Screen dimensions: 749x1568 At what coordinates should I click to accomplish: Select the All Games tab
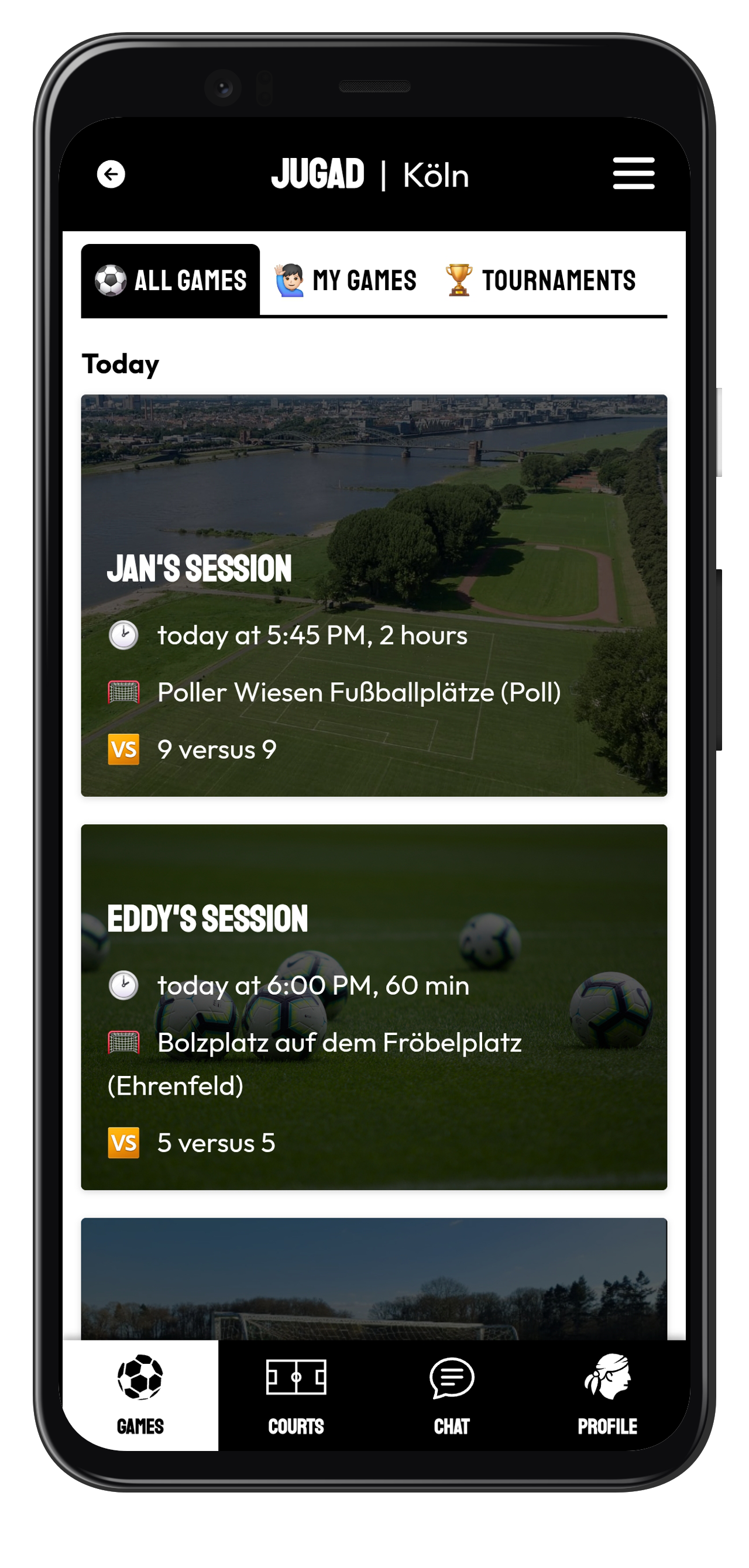tap(170, 281)
